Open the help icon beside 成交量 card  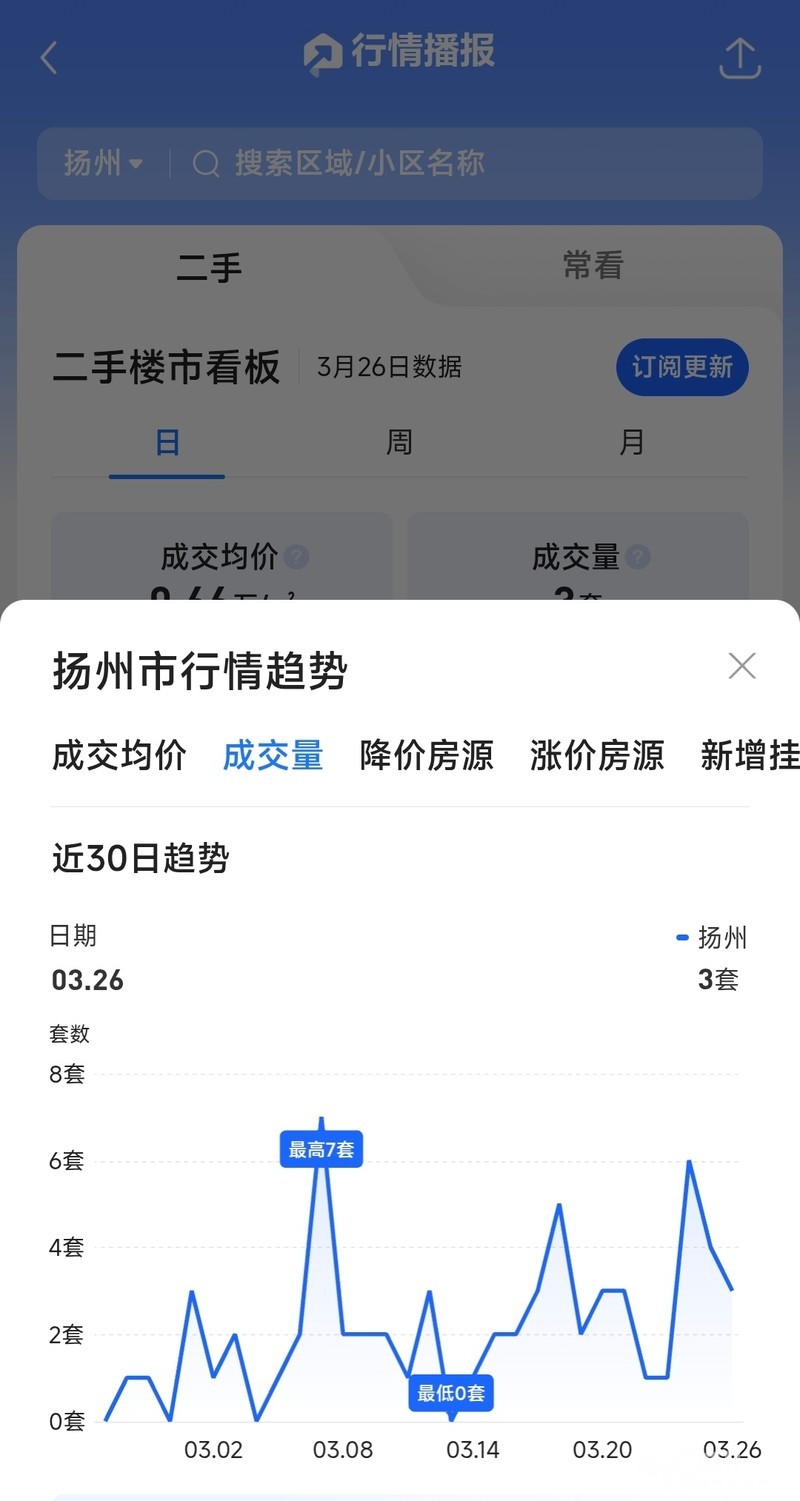click(638, 557)
